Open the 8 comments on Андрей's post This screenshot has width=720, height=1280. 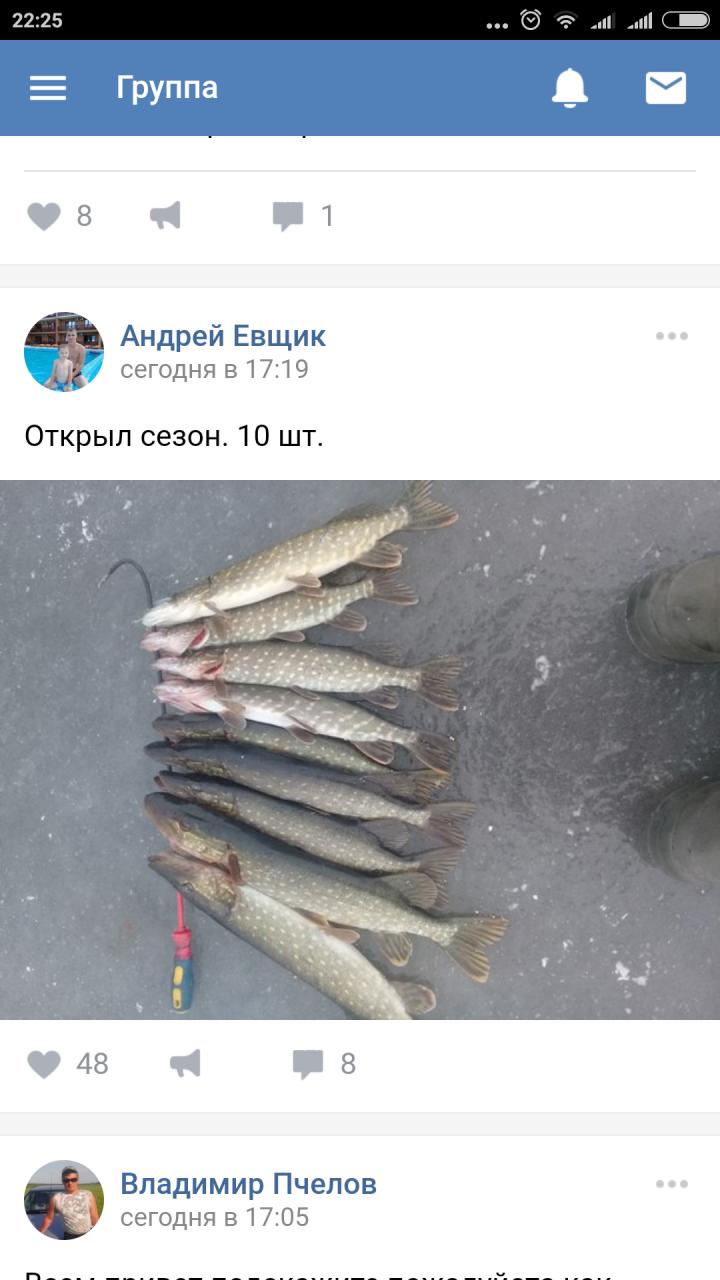click(308, 1064)
